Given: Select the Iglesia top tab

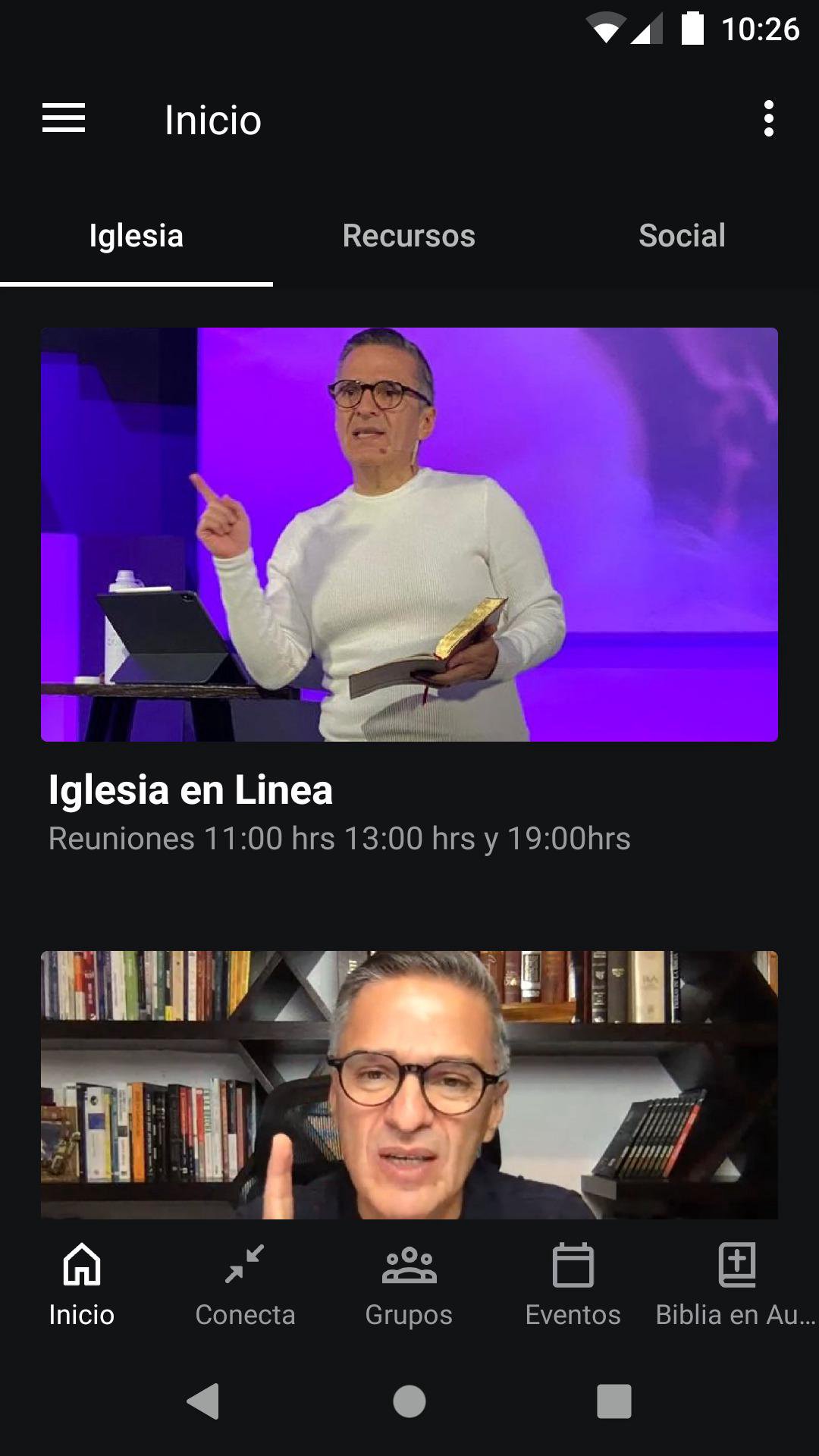Looking at the screenshot, I should click(136, 236).
